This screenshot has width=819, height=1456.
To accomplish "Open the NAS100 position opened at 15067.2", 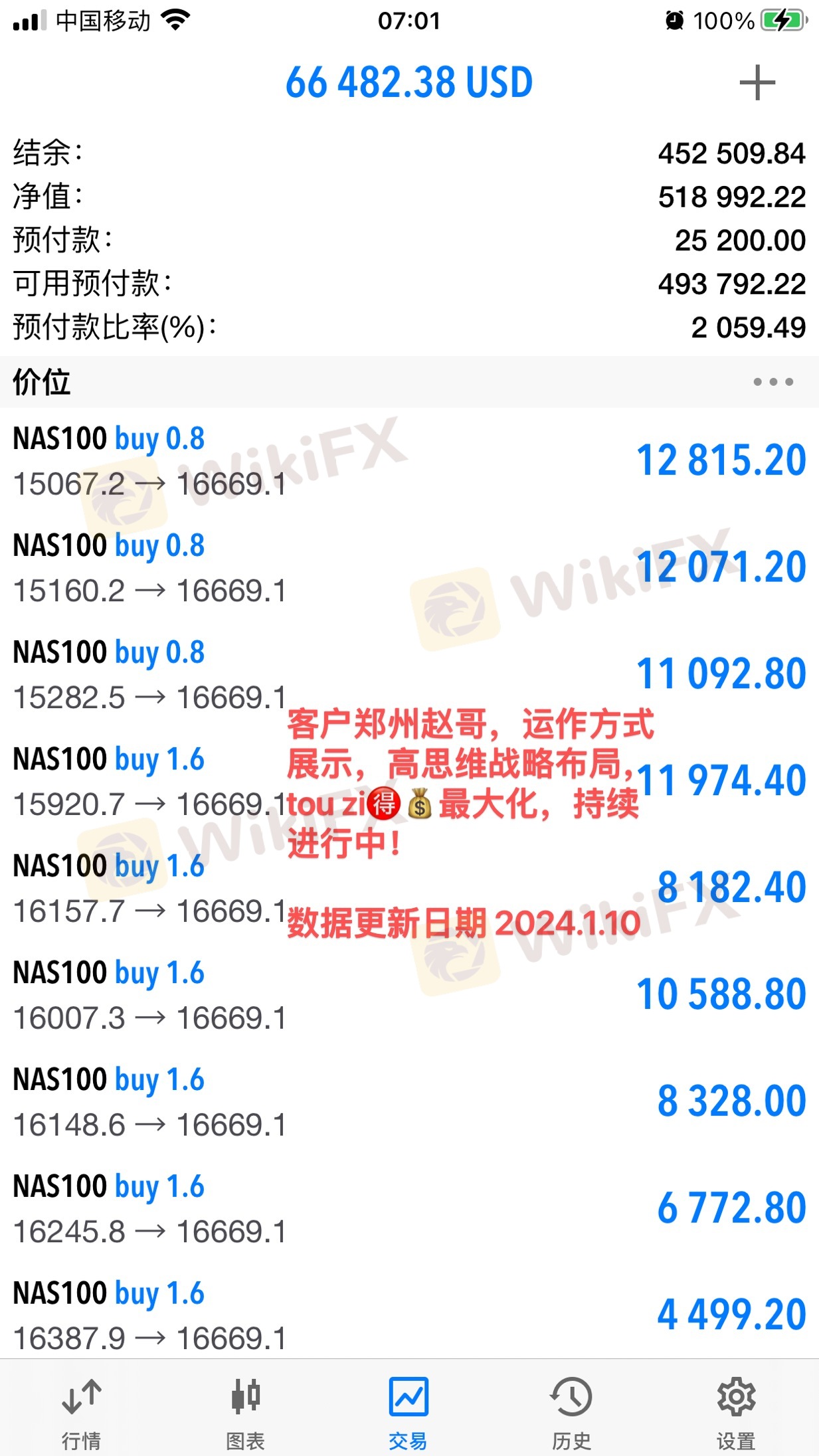I will pos(409,461).
